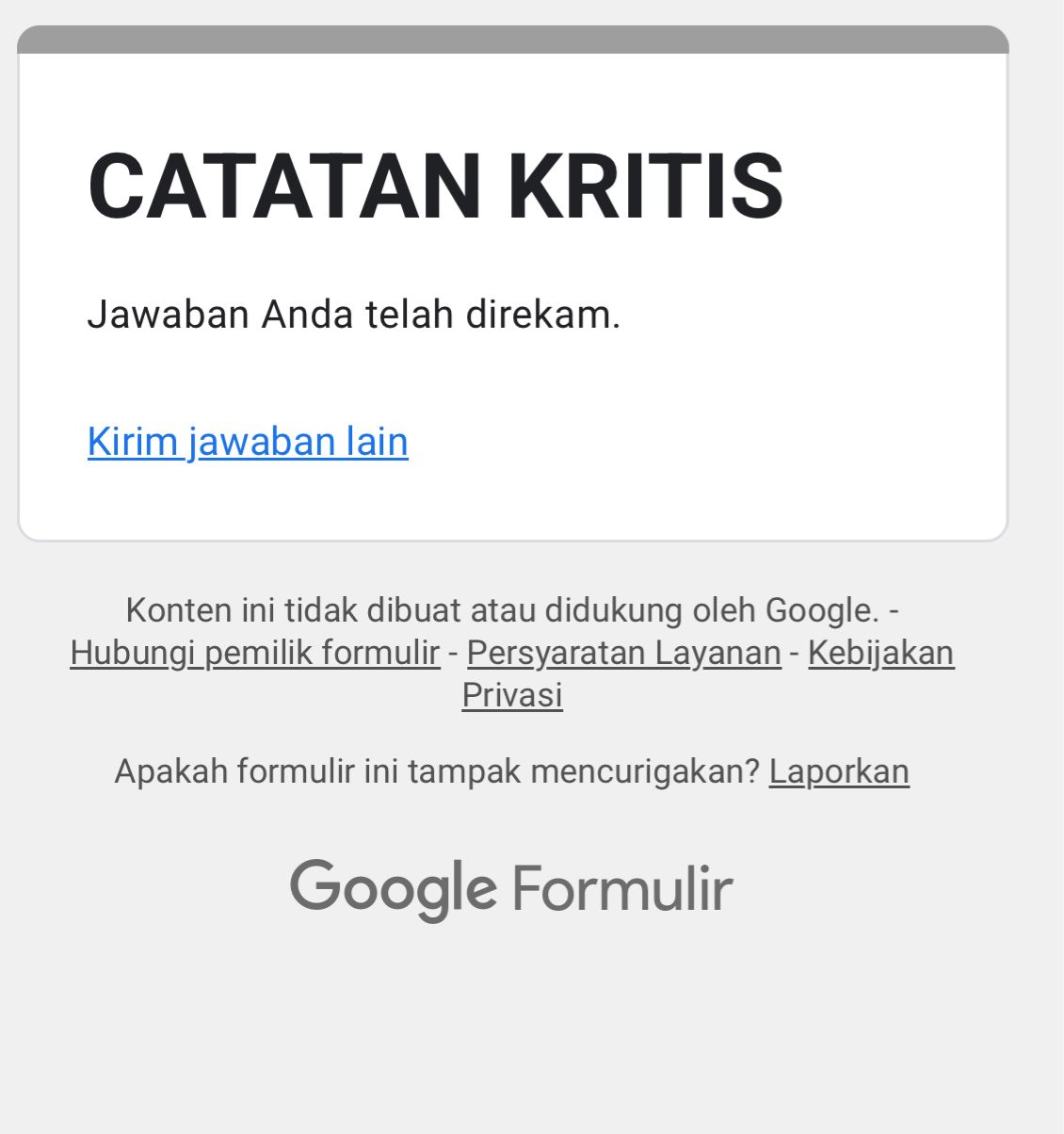Open Hubungi pemilik formulir link
The height and width of the screenshot is (1134, 1064).
click(x=255, y=652)
